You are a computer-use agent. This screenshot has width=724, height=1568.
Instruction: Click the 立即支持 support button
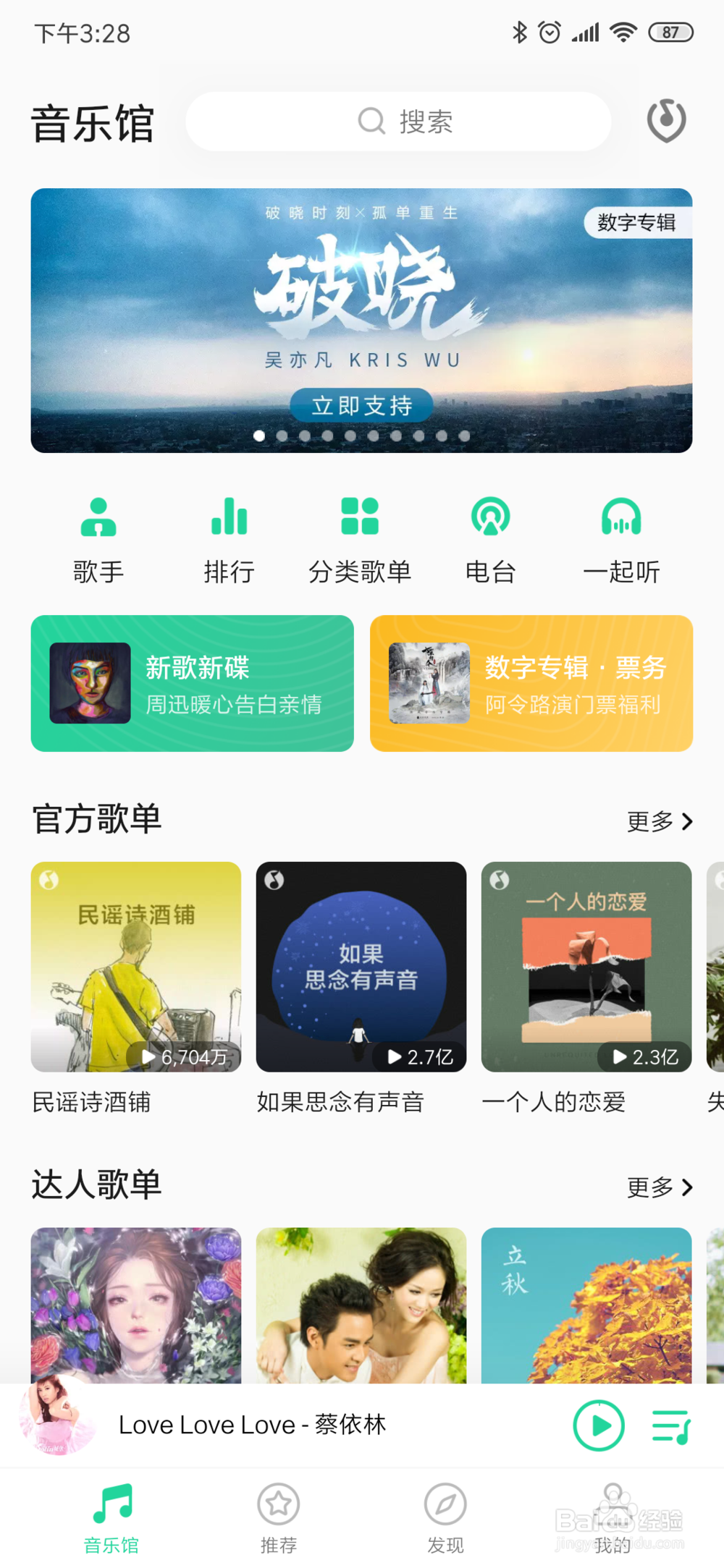[361, 406]
